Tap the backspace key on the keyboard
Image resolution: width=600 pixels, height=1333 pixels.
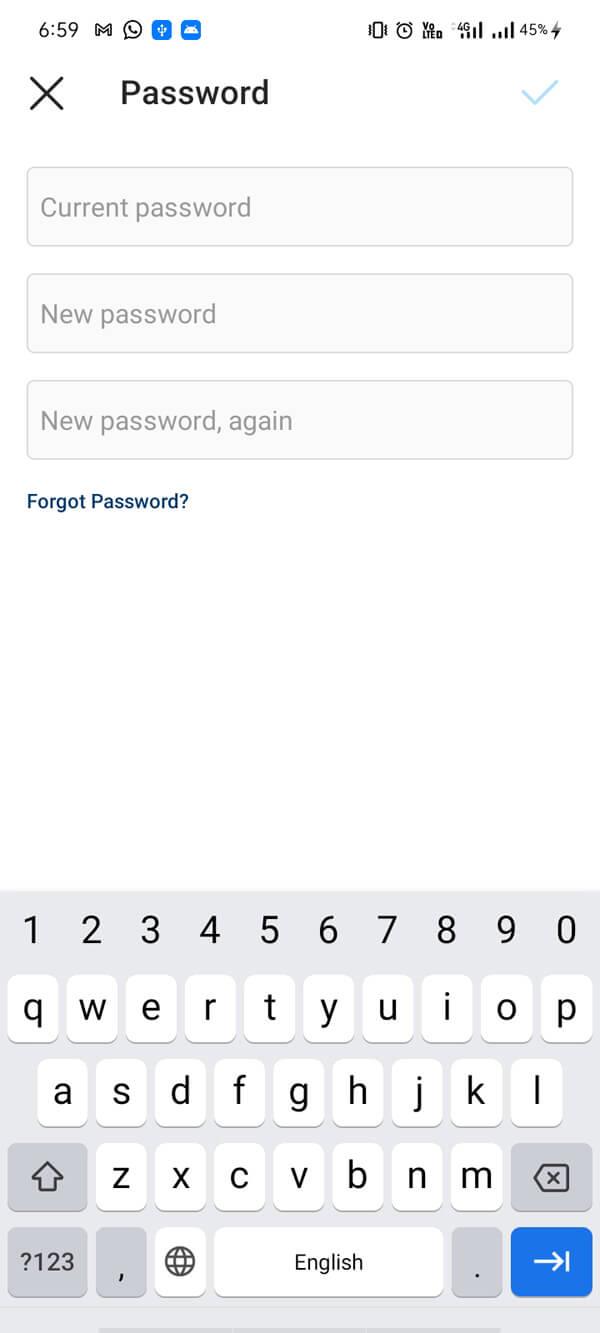551,1178
